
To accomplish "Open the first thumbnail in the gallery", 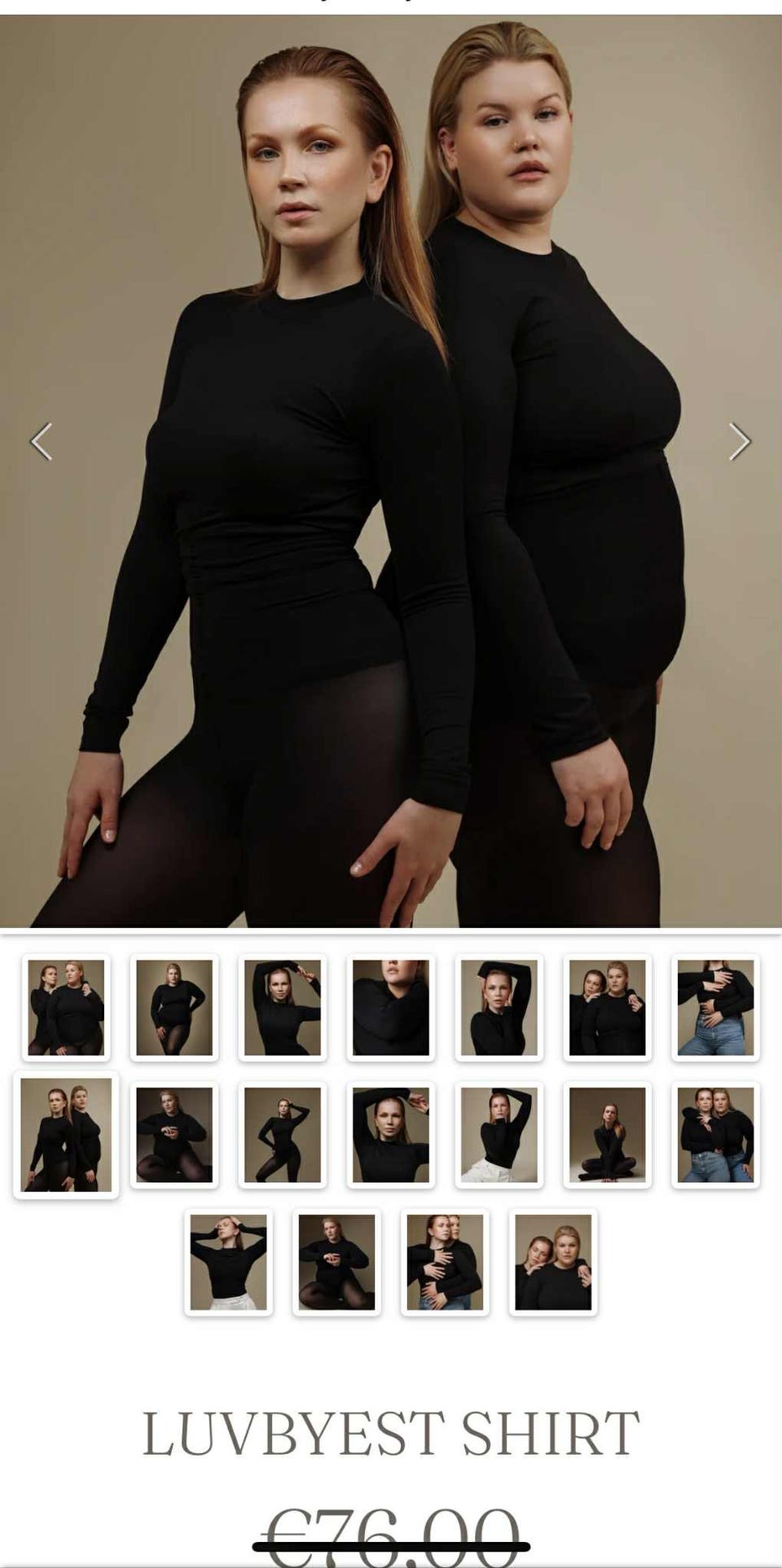I will point(66,1007).
